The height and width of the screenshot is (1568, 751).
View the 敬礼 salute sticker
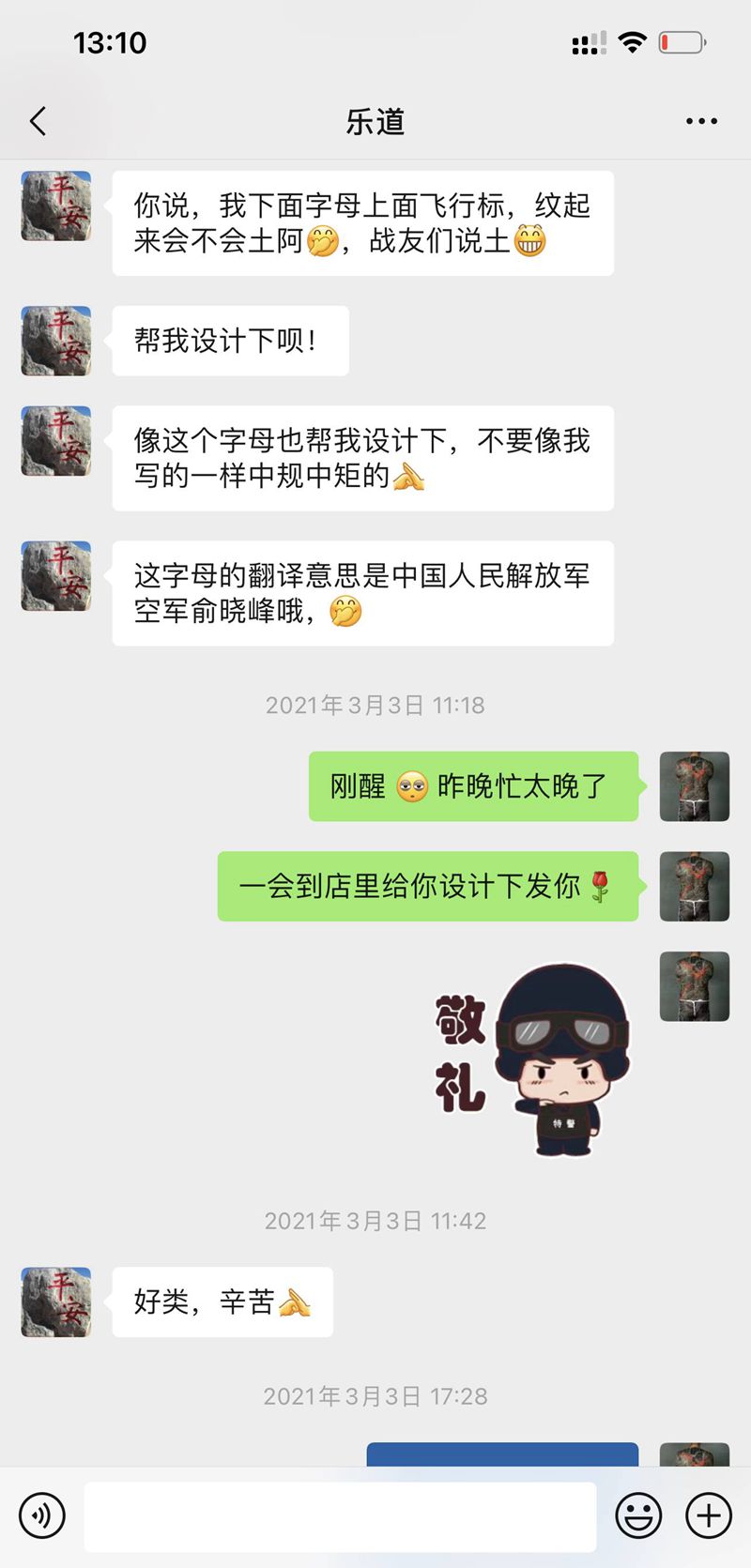[x=532, y=1058]
